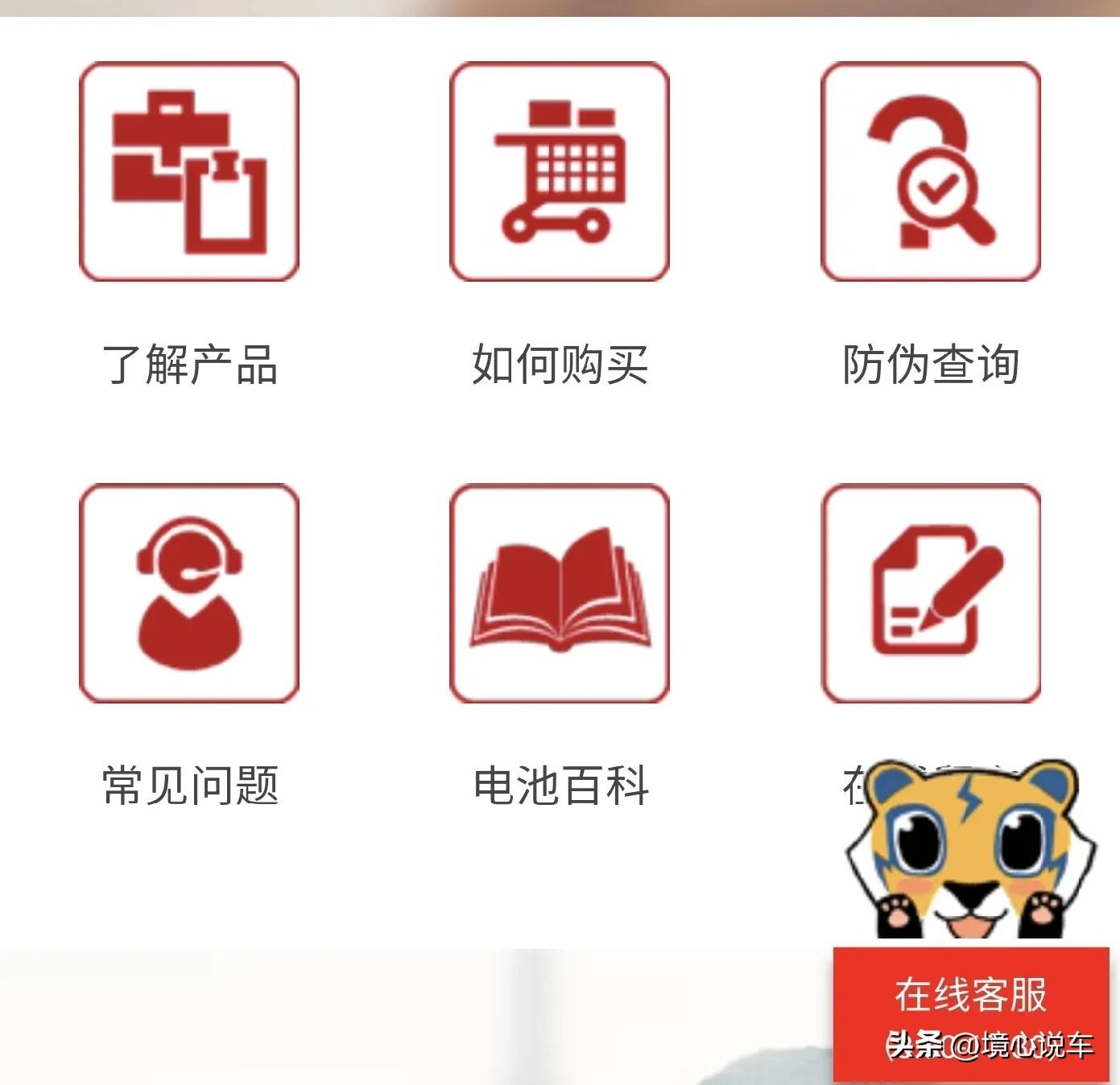Viewport: 1120px width, 1085px height.
Task: Open the document-and-pencil form tile
Action: [931, 593]
